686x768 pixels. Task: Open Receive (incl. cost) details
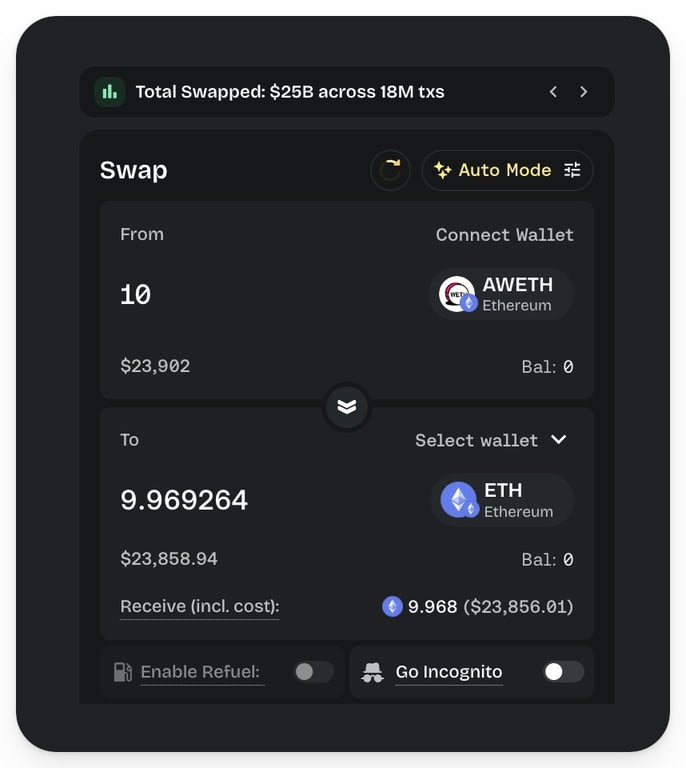point(199,606)
